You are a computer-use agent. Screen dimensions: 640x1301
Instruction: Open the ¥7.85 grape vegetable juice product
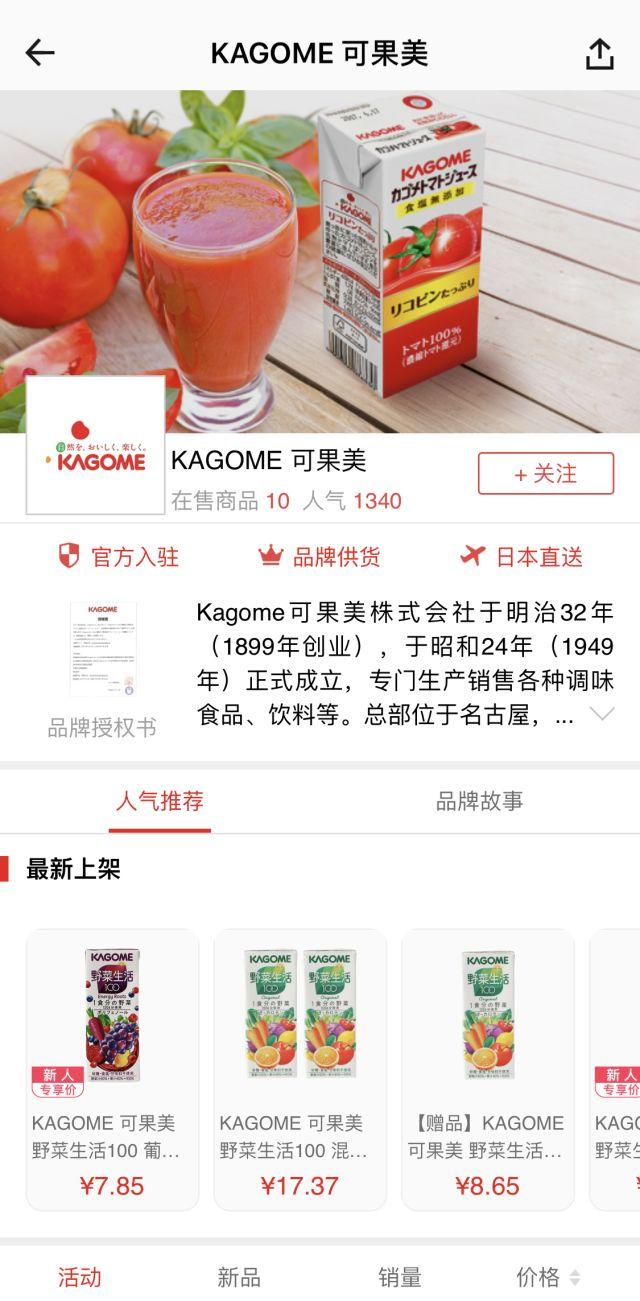(x=112, y=1068)
